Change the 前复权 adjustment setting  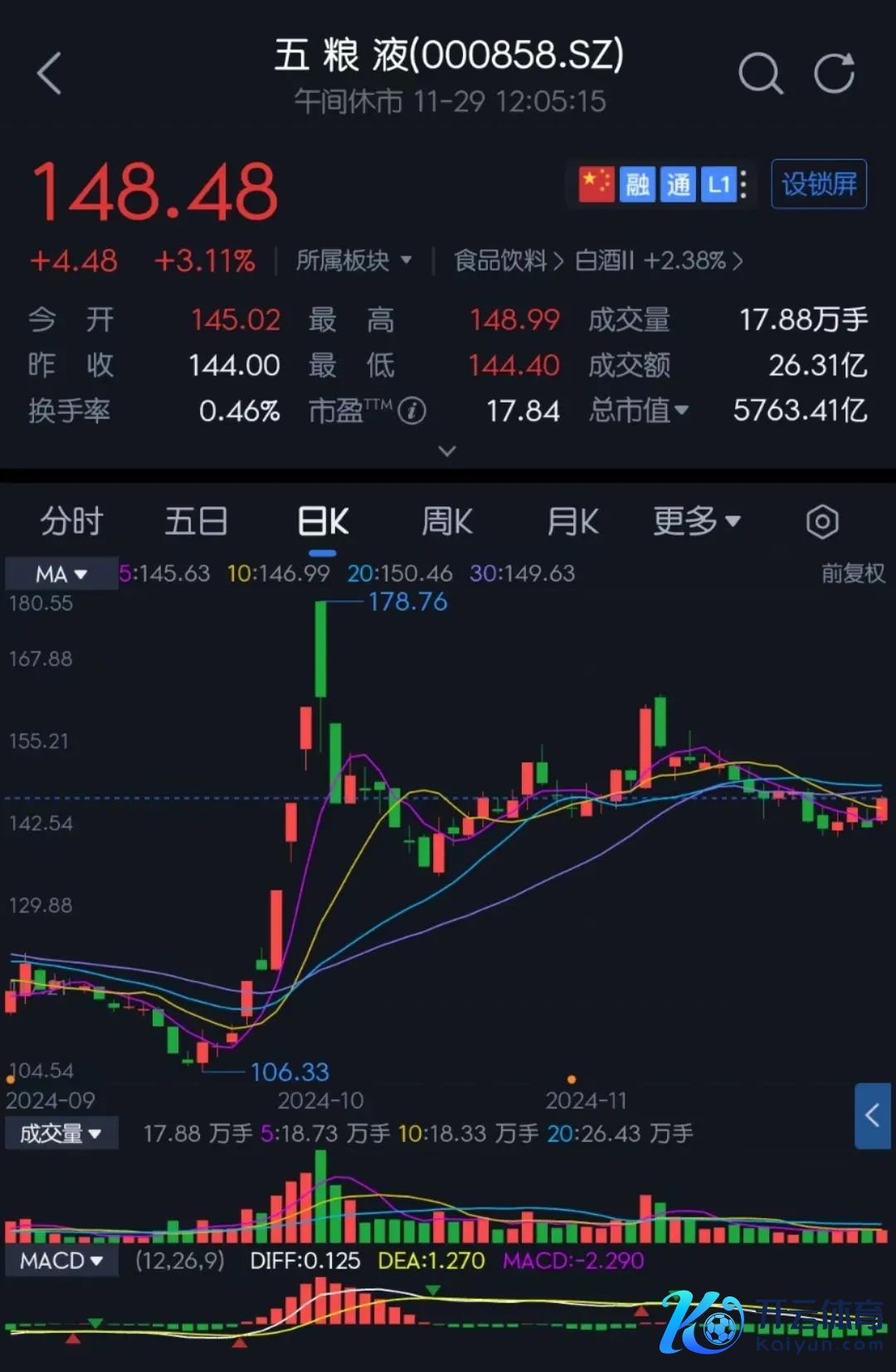852,574
